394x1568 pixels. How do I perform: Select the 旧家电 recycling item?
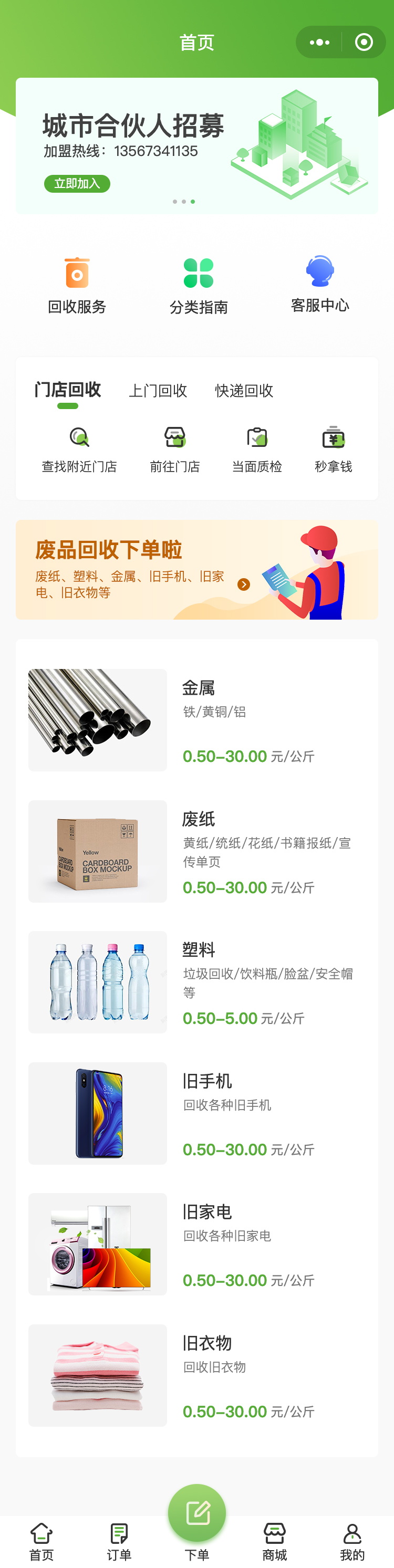(196, 1243)
